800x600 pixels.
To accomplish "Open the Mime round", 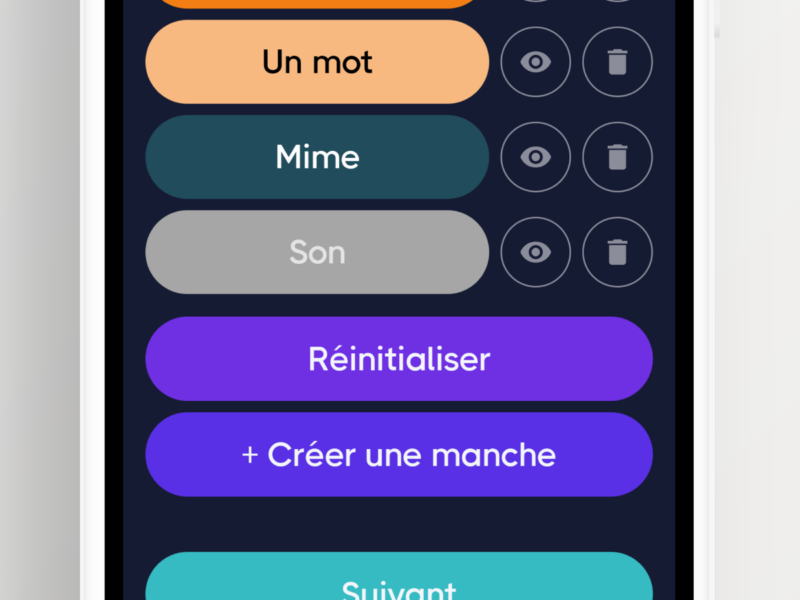I will [317, 157].
